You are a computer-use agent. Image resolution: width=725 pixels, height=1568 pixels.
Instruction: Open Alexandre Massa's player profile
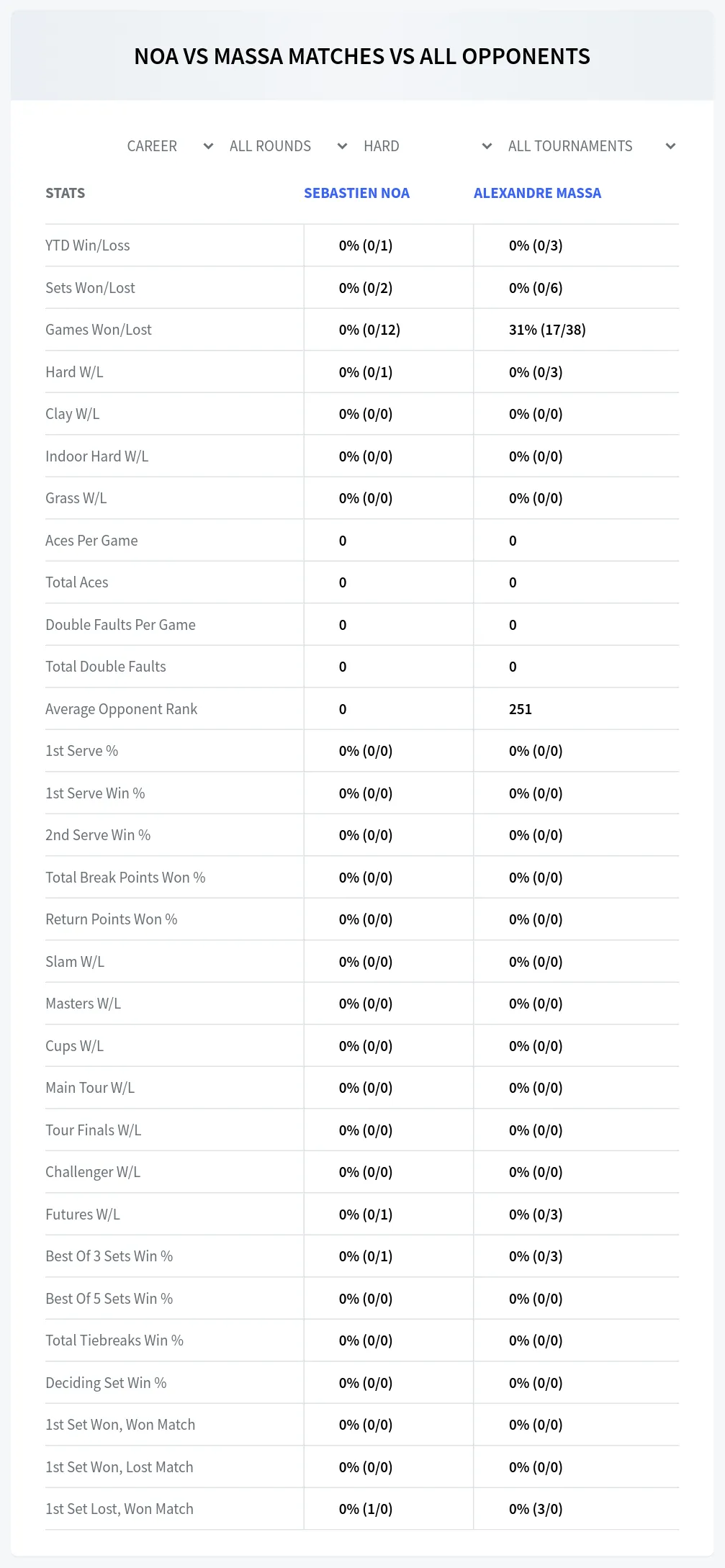click(537, 193)
